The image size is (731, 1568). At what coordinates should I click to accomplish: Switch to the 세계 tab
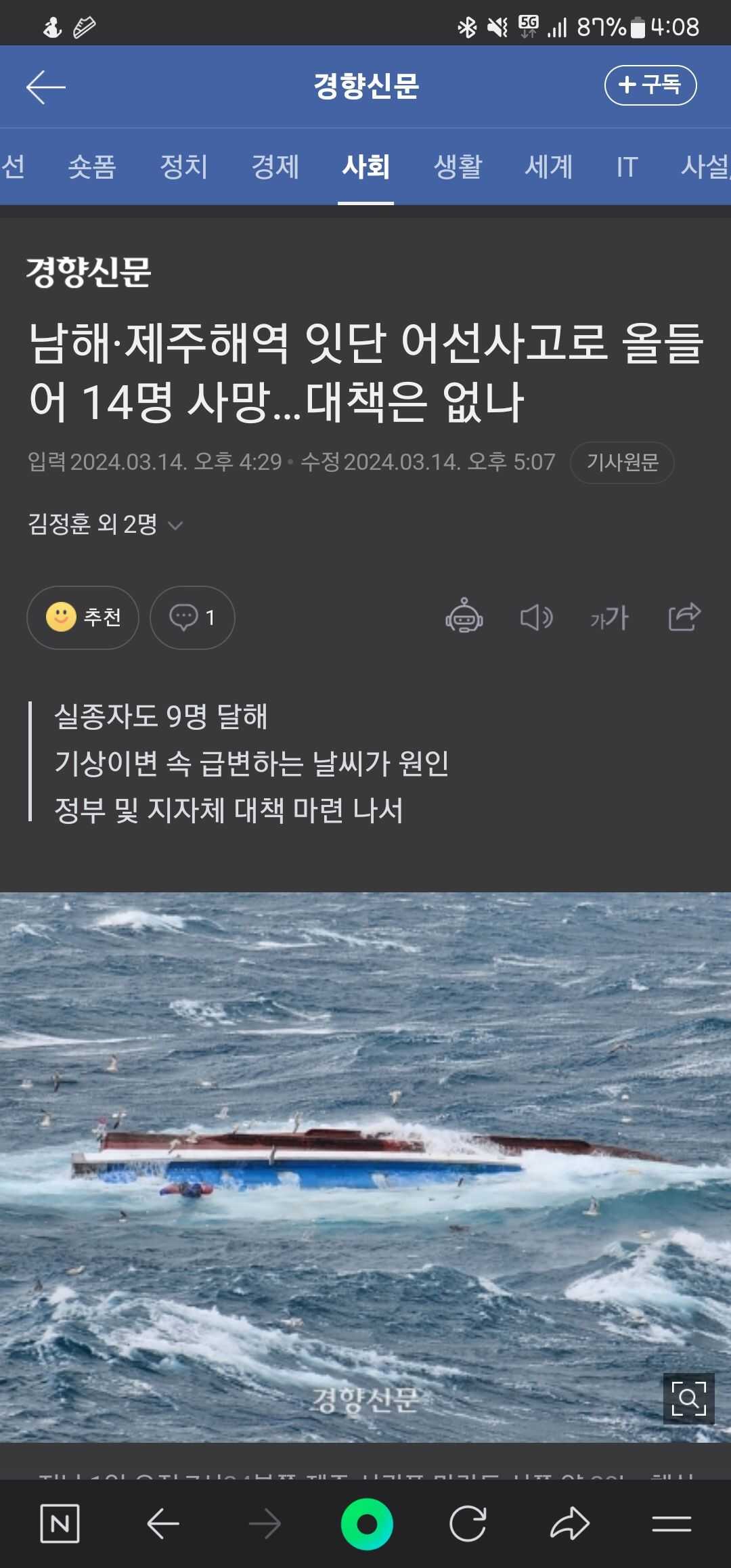549,167
